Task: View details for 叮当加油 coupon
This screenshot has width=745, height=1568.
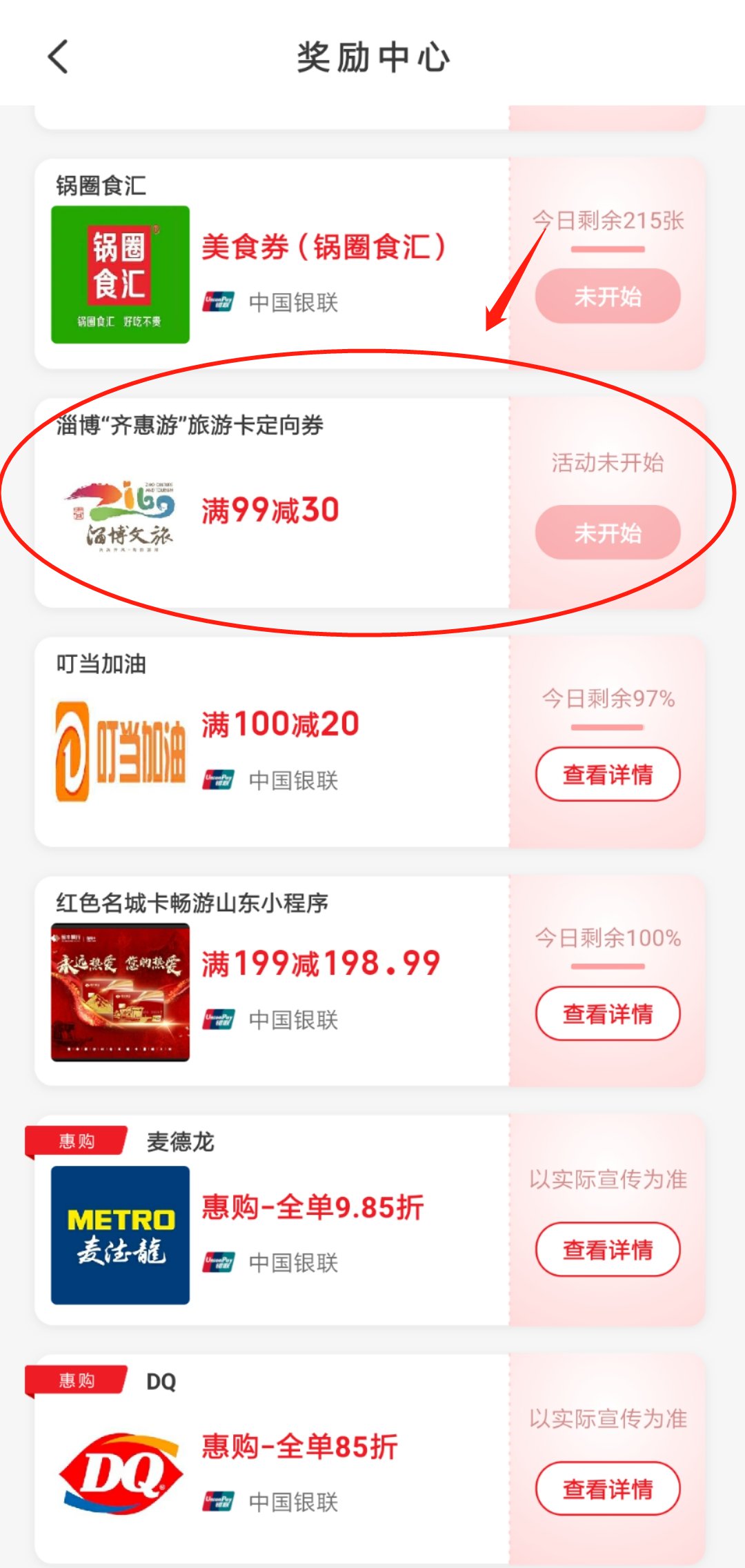Action: pyautogui.click(x=608, y=774)
